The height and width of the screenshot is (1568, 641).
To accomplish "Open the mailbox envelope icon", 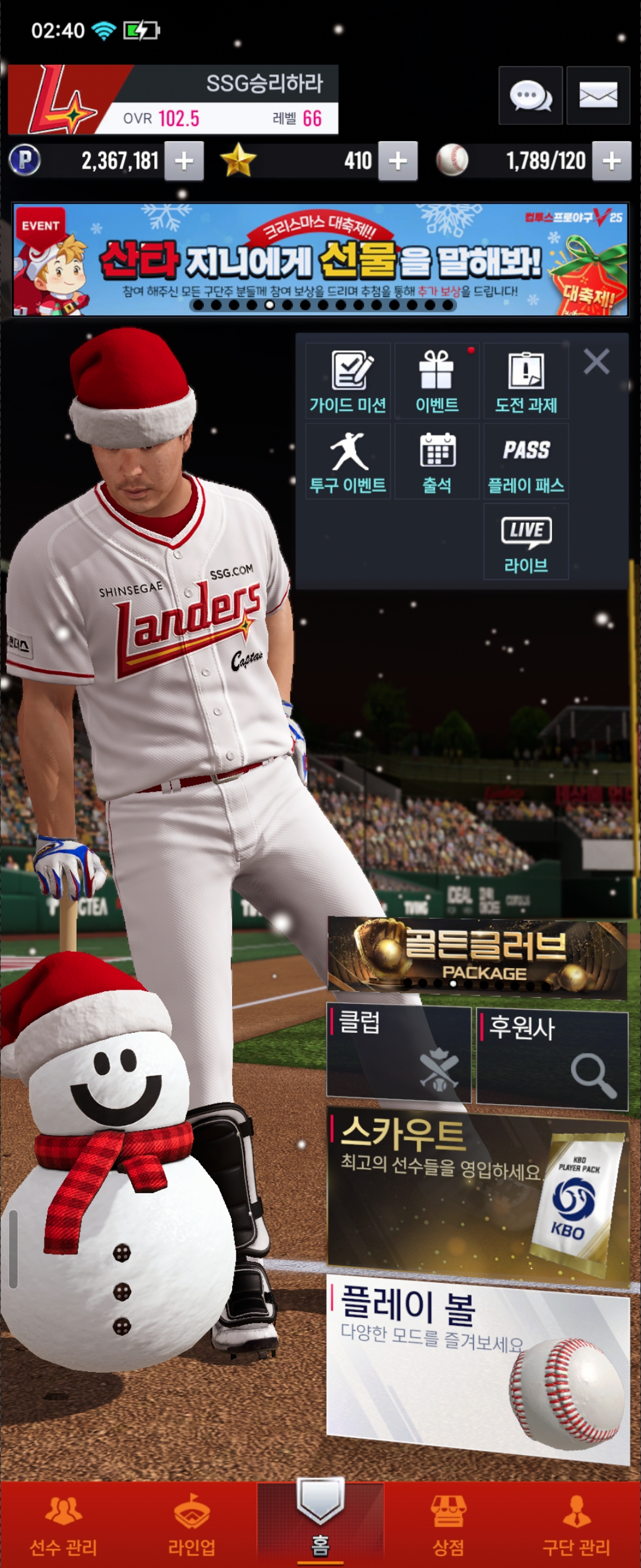I will tap(598, 96).
